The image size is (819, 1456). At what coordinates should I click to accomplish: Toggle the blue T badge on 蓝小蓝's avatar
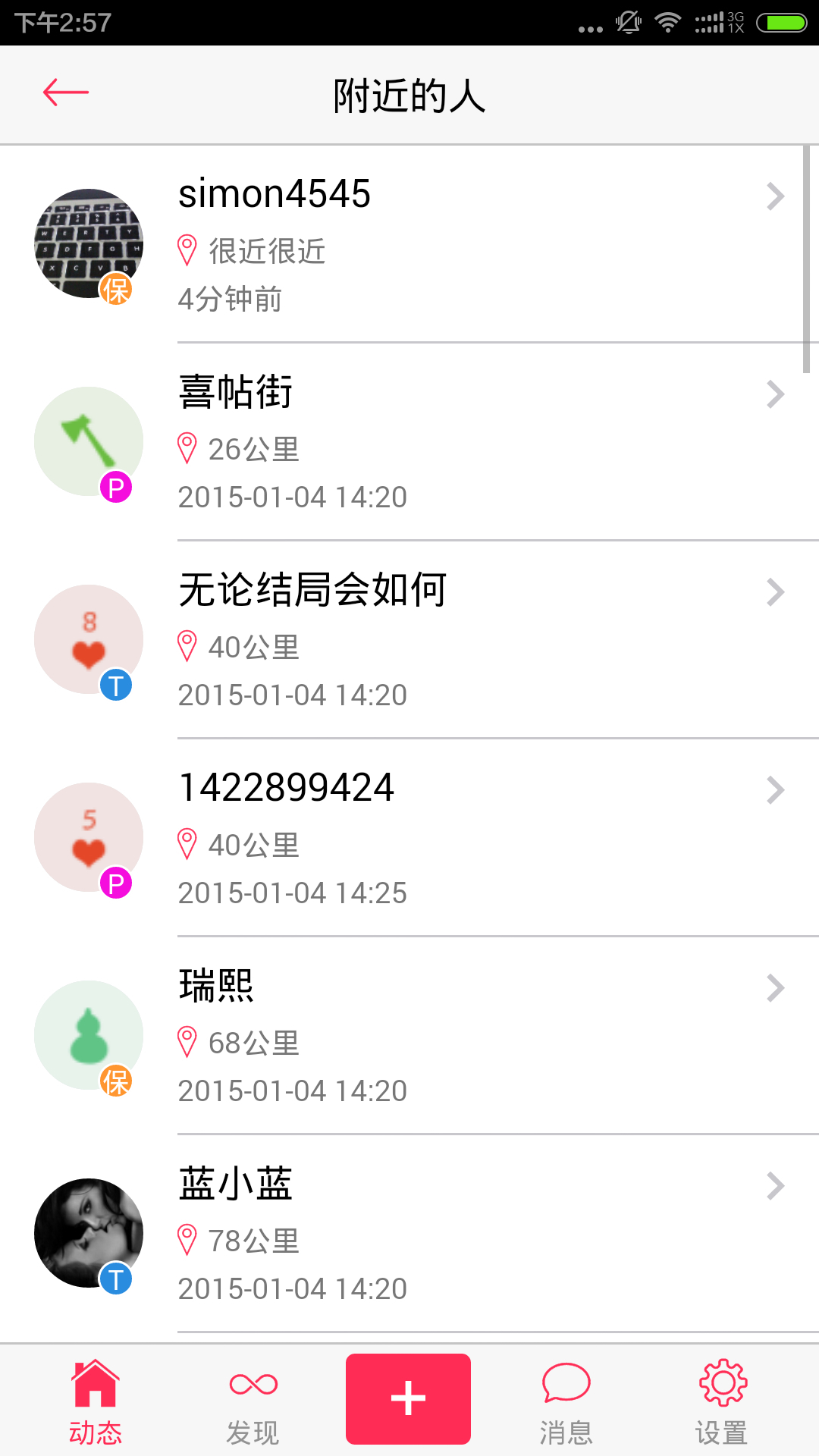[x=115, y=1276]
